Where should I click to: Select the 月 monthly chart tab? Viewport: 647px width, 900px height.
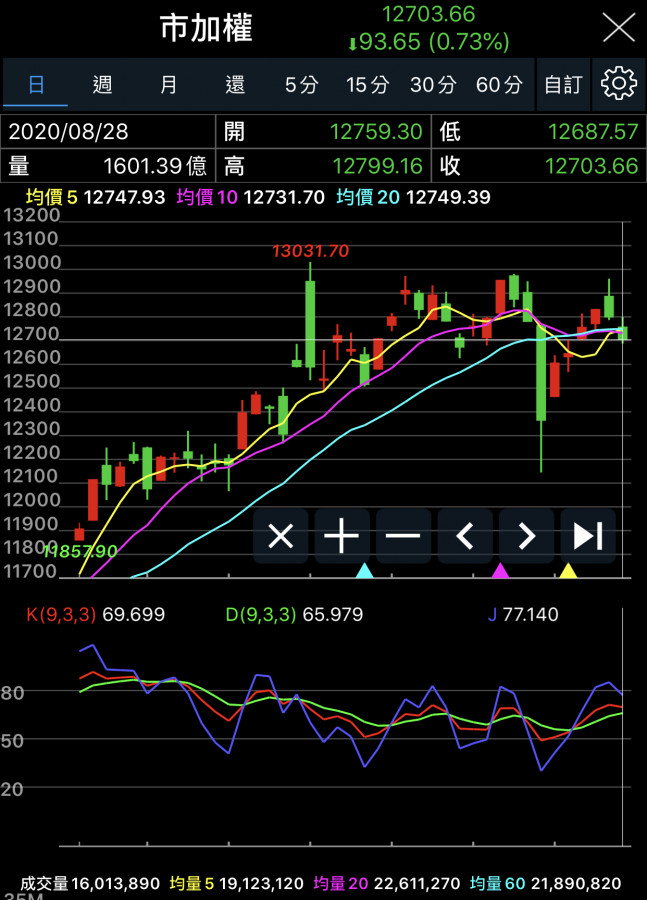(x=168, y=84)
